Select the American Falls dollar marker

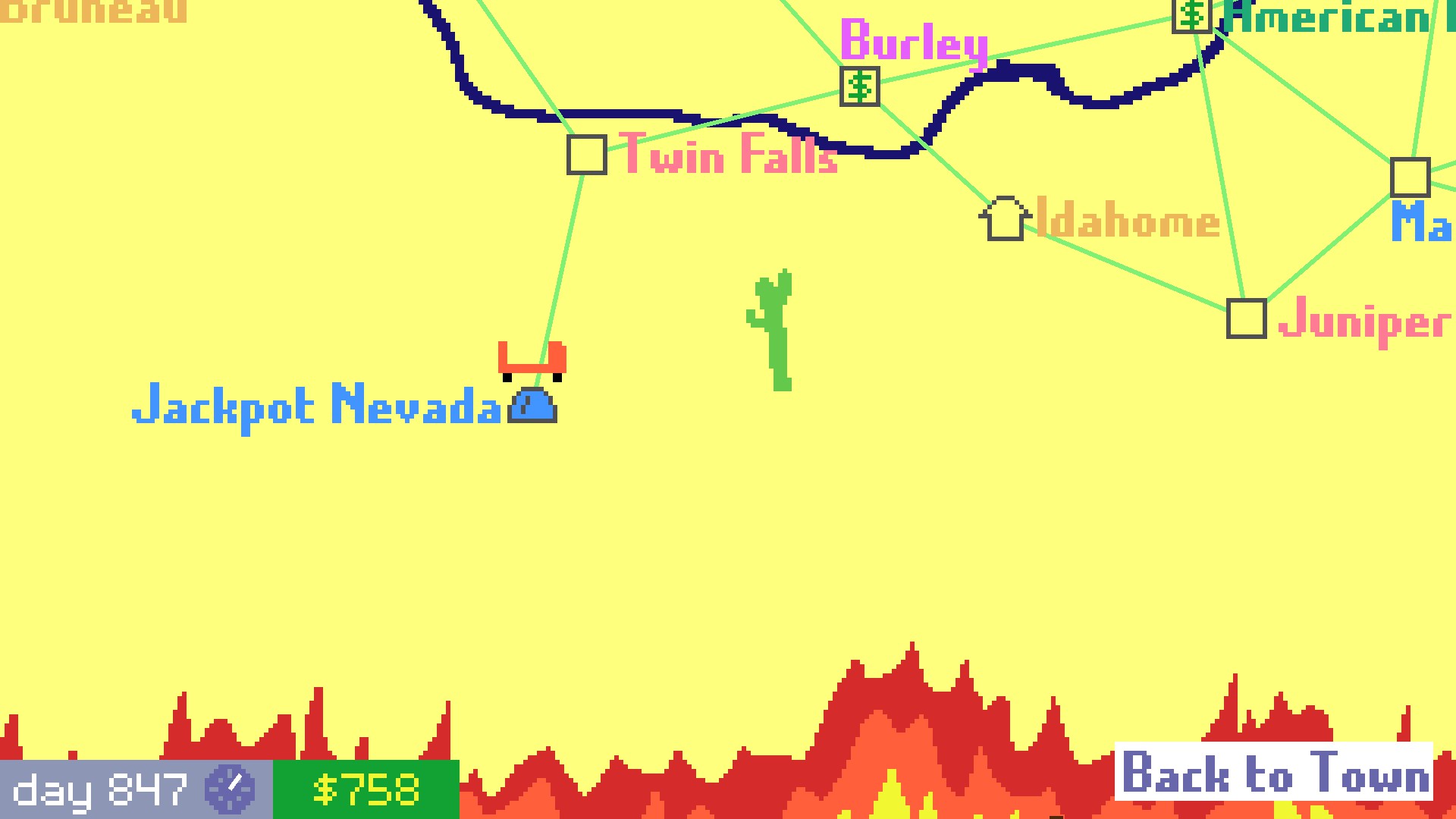[1191, 15]
